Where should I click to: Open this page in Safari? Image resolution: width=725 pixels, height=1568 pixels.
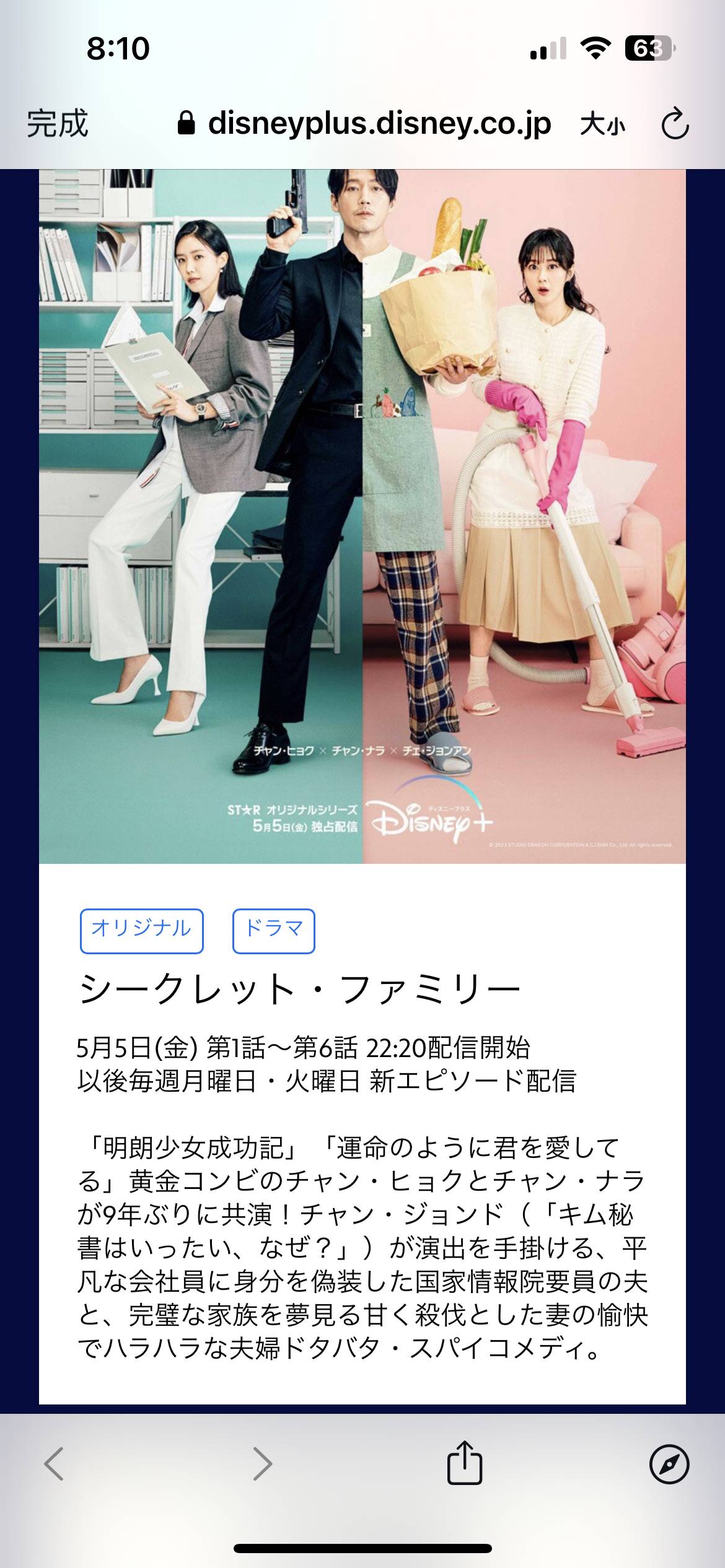669,1465
